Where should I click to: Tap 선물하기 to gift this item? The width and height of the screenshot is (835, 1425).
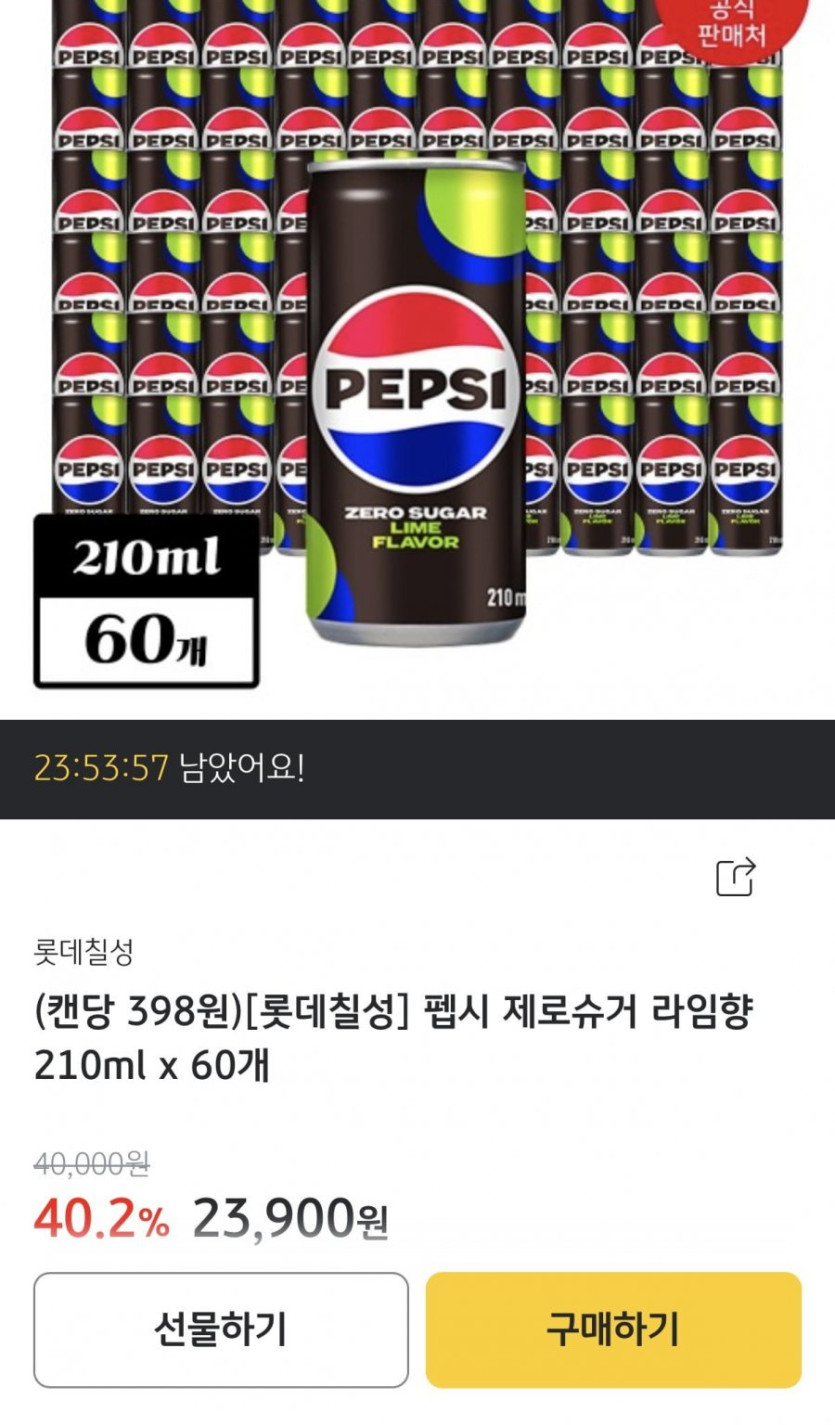[x=221, y=1329]
